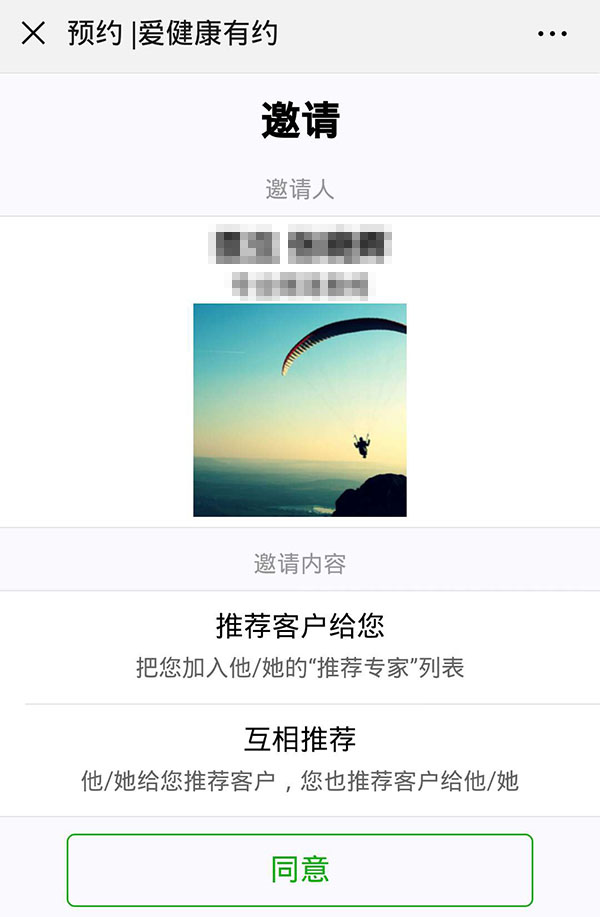600x917 pixels.
Task: Open the inviter's paraglider avatar
Action: [300, 410]
